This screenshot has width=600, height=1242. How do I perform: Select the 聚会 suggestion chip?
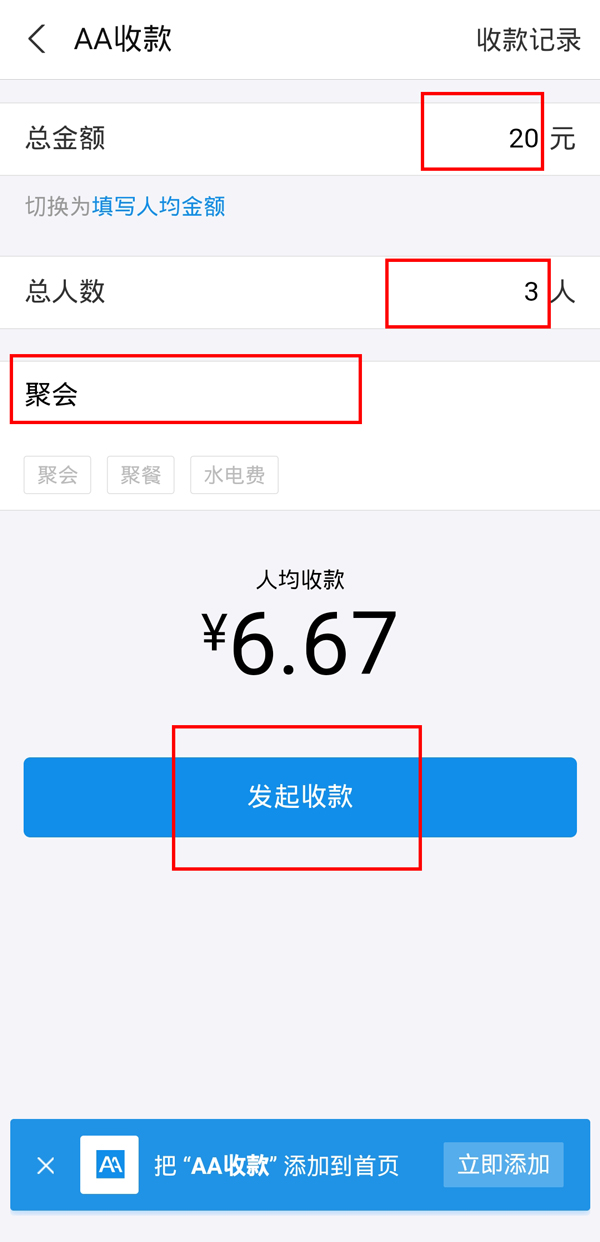pyautogui.click(x=58, y=475)
